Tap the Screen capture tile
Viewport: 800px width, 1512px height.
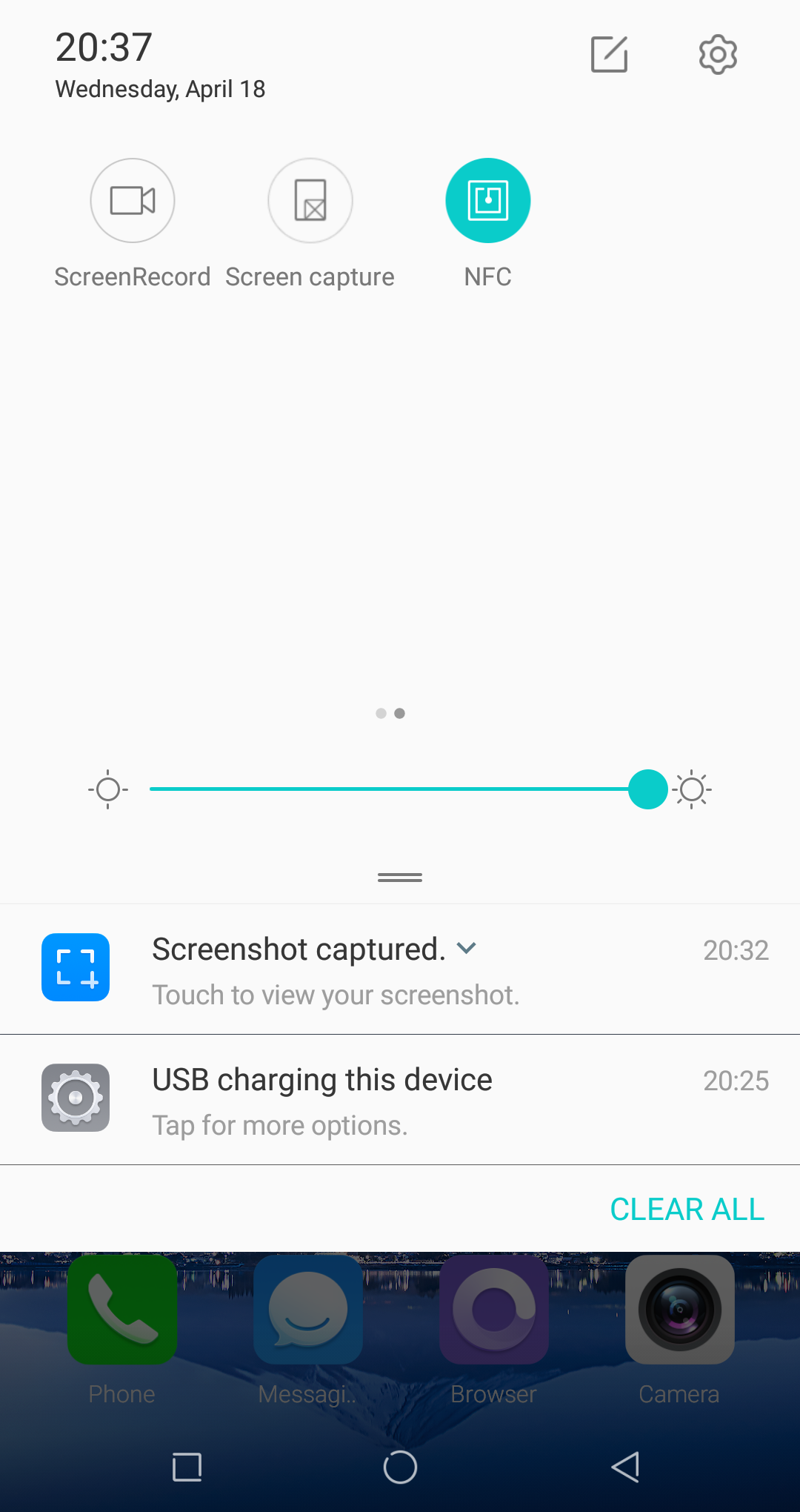(310, 200)
